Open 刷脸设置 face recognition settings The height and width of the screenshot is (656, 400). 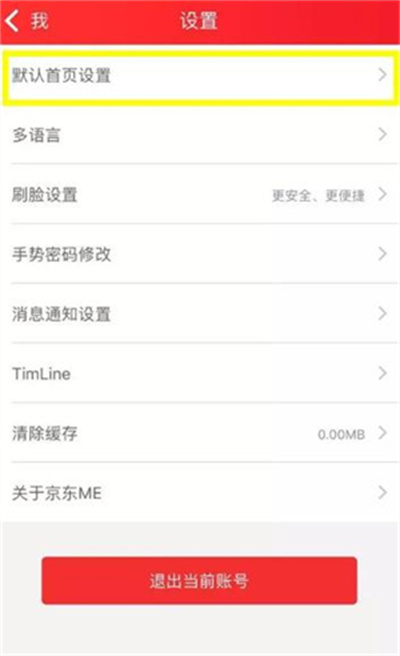tap(200, 194)
